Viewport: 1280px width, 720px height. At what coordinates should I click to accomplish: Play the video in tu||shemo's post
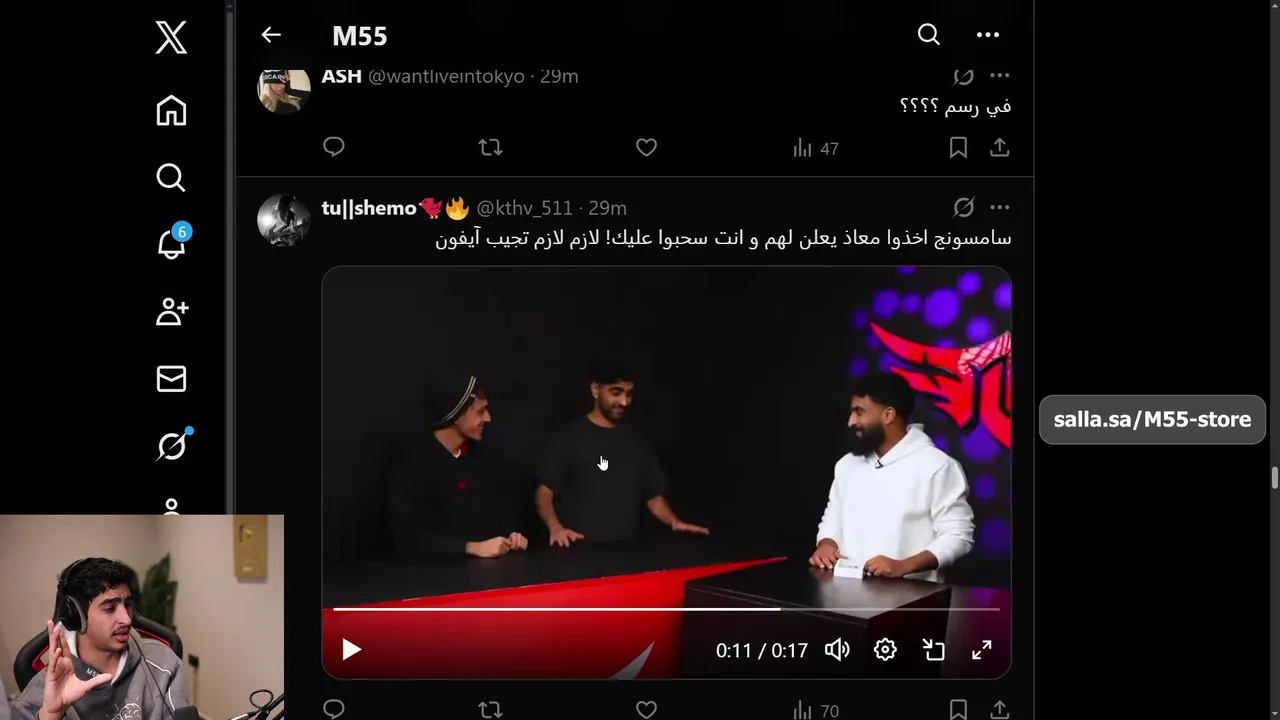351,650
